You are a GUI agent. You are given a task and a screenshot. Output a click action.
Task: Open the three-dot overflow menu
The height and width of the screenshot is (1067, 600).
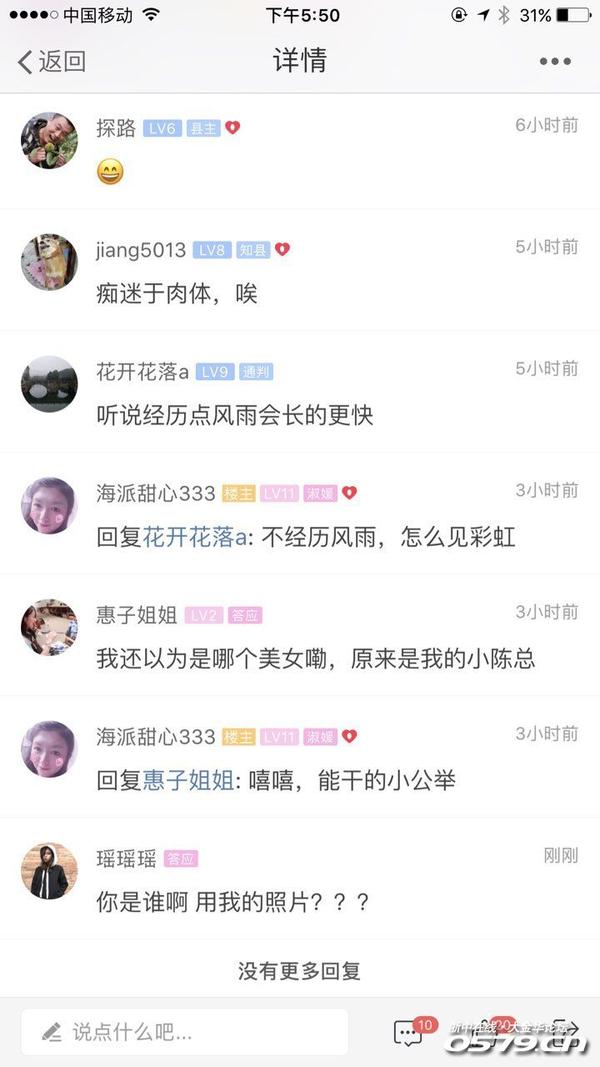[555, 62]
